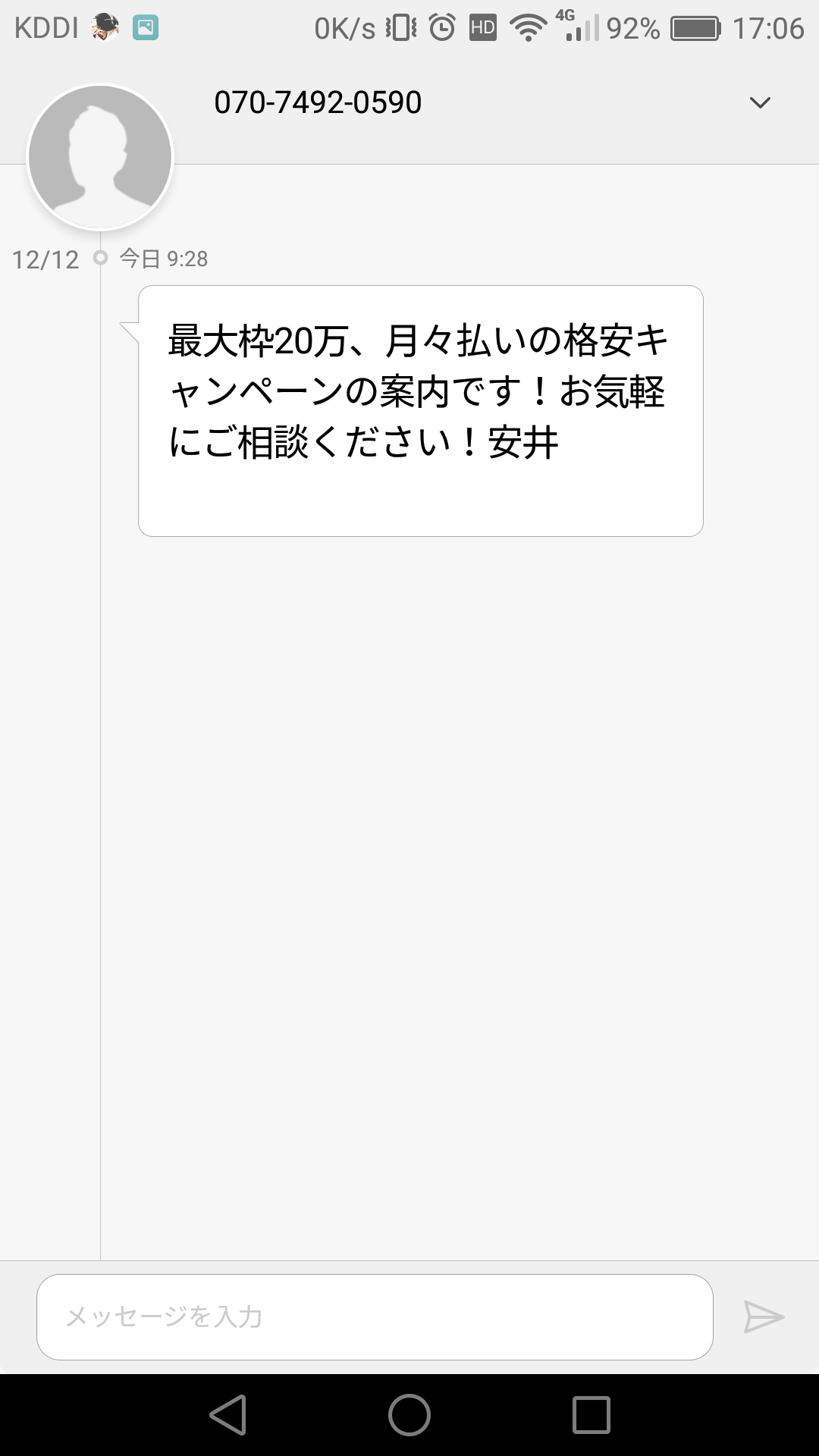Expand the contact details chevron

[x=760, y=102]
